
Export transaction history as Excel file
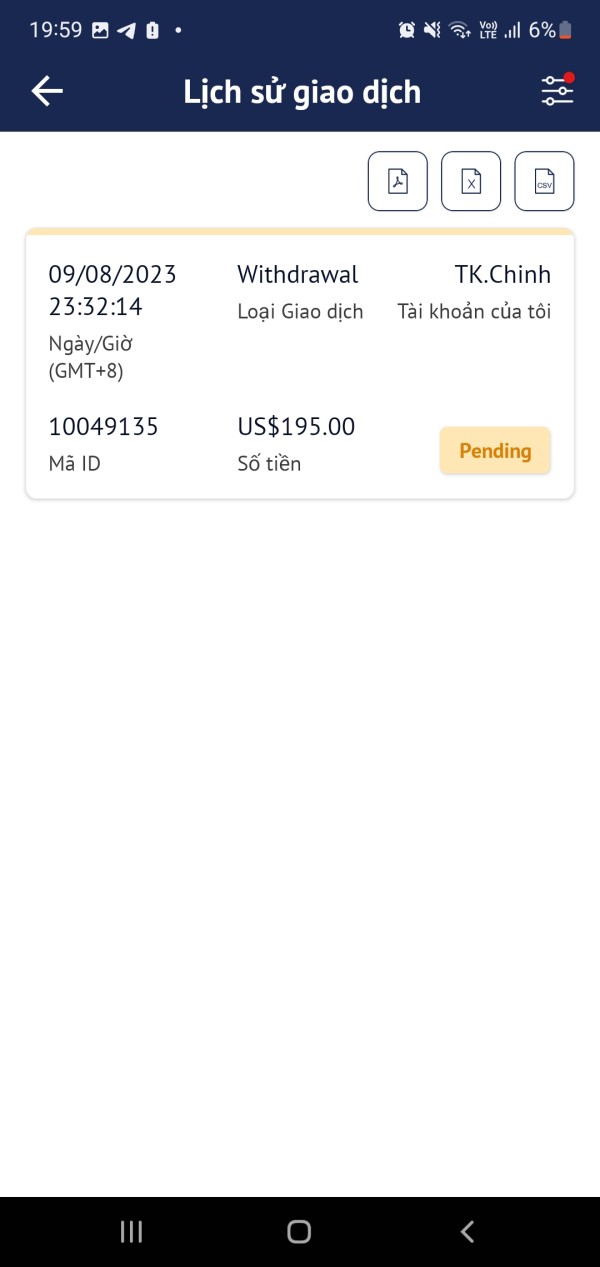pos(471,181)
